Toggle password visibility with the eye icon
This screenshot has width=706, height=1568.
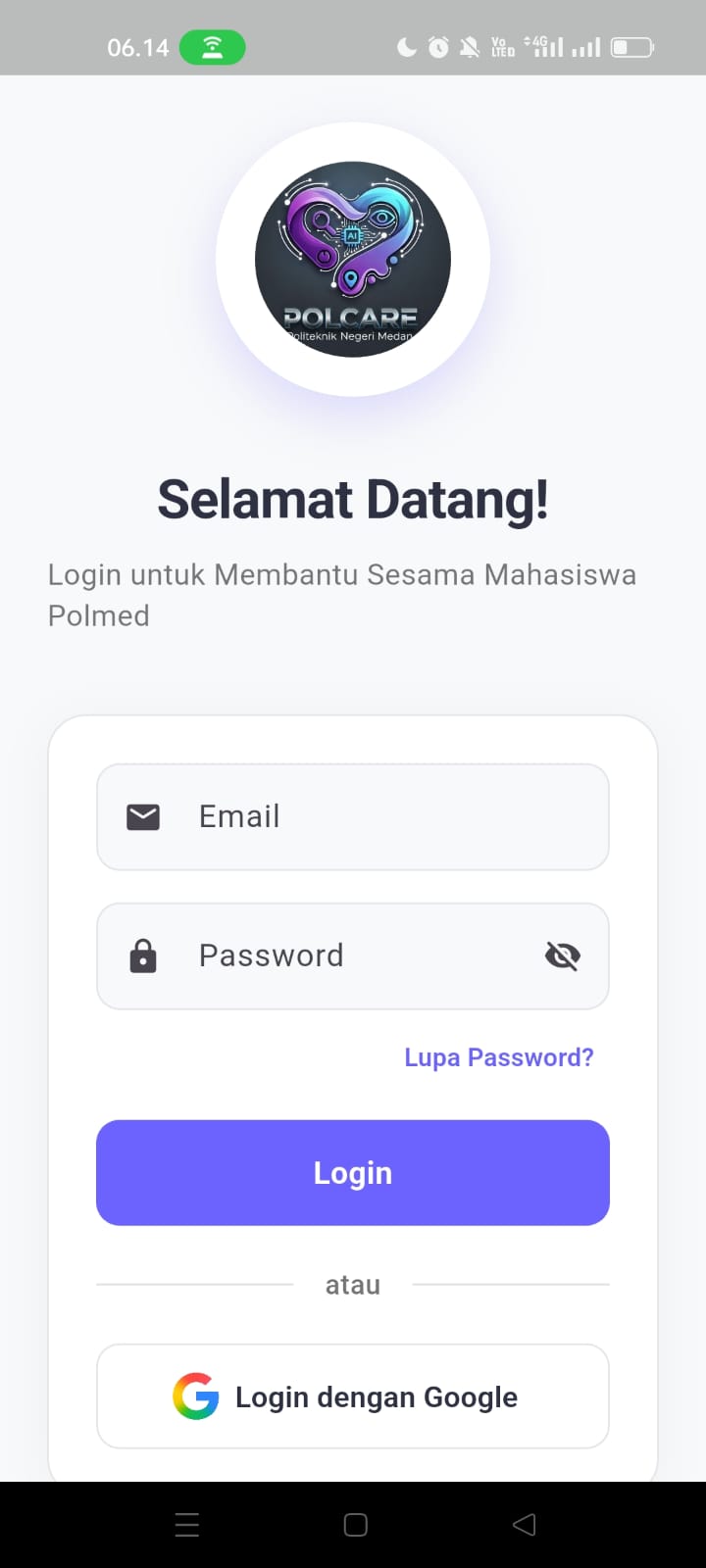click(x=562, y=955)
